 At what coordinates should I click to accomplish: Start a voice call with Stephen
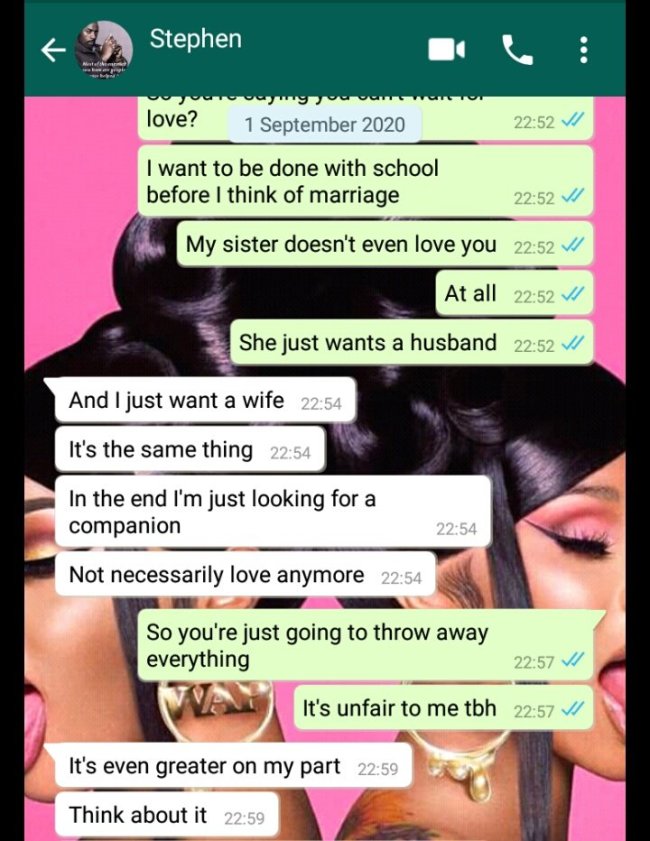[516, 50]
